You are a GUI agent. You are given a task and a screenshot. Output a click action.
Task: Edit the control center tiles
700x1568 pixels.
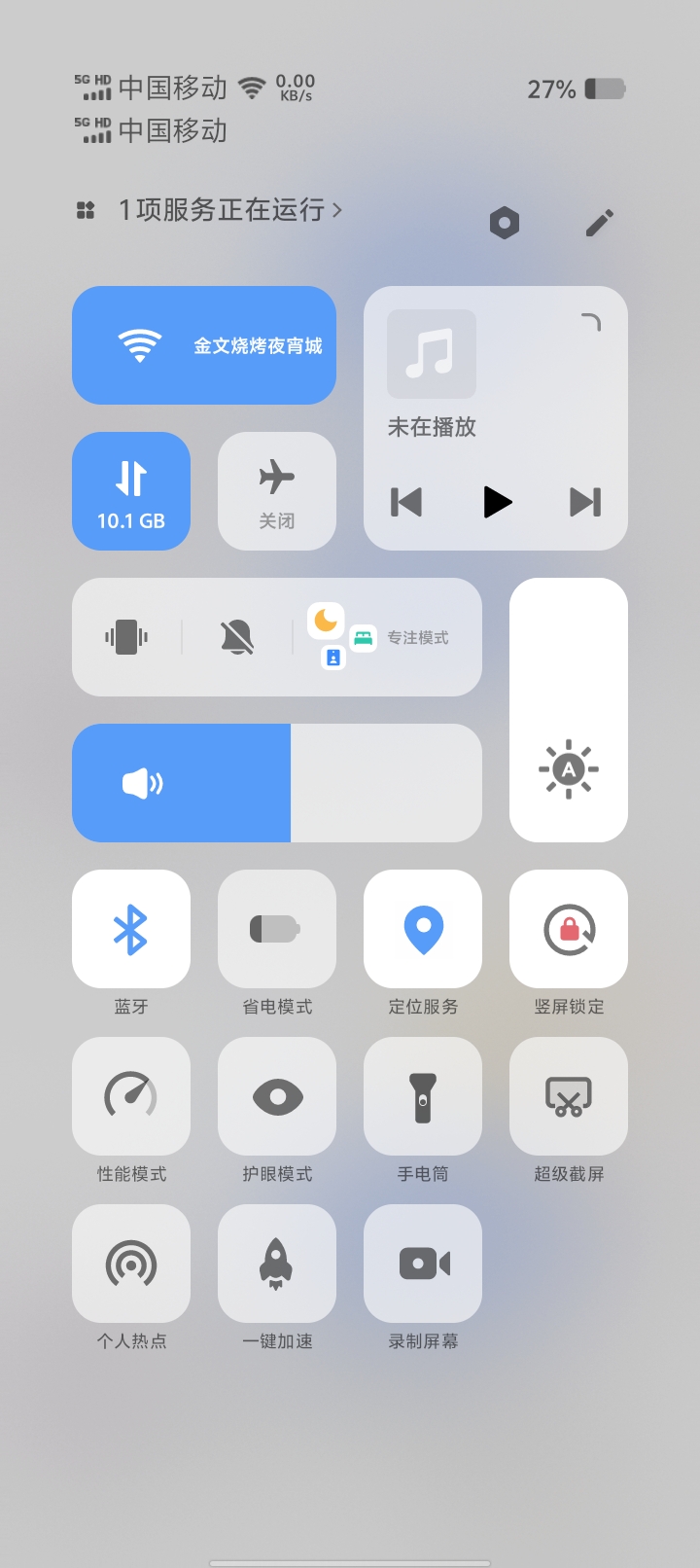pos(599,223)
